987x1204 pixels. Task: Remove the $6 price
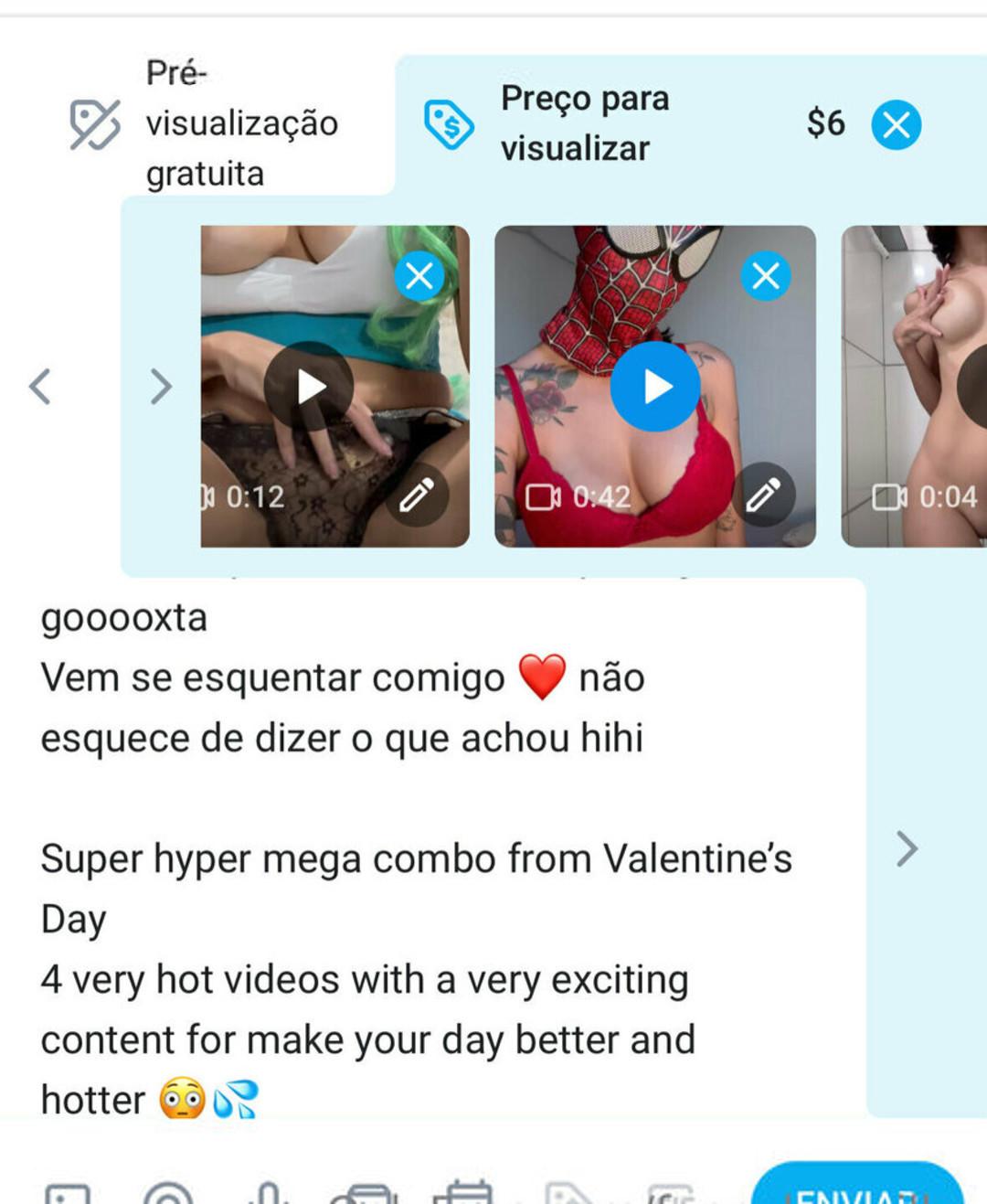[x=896, y=124]
